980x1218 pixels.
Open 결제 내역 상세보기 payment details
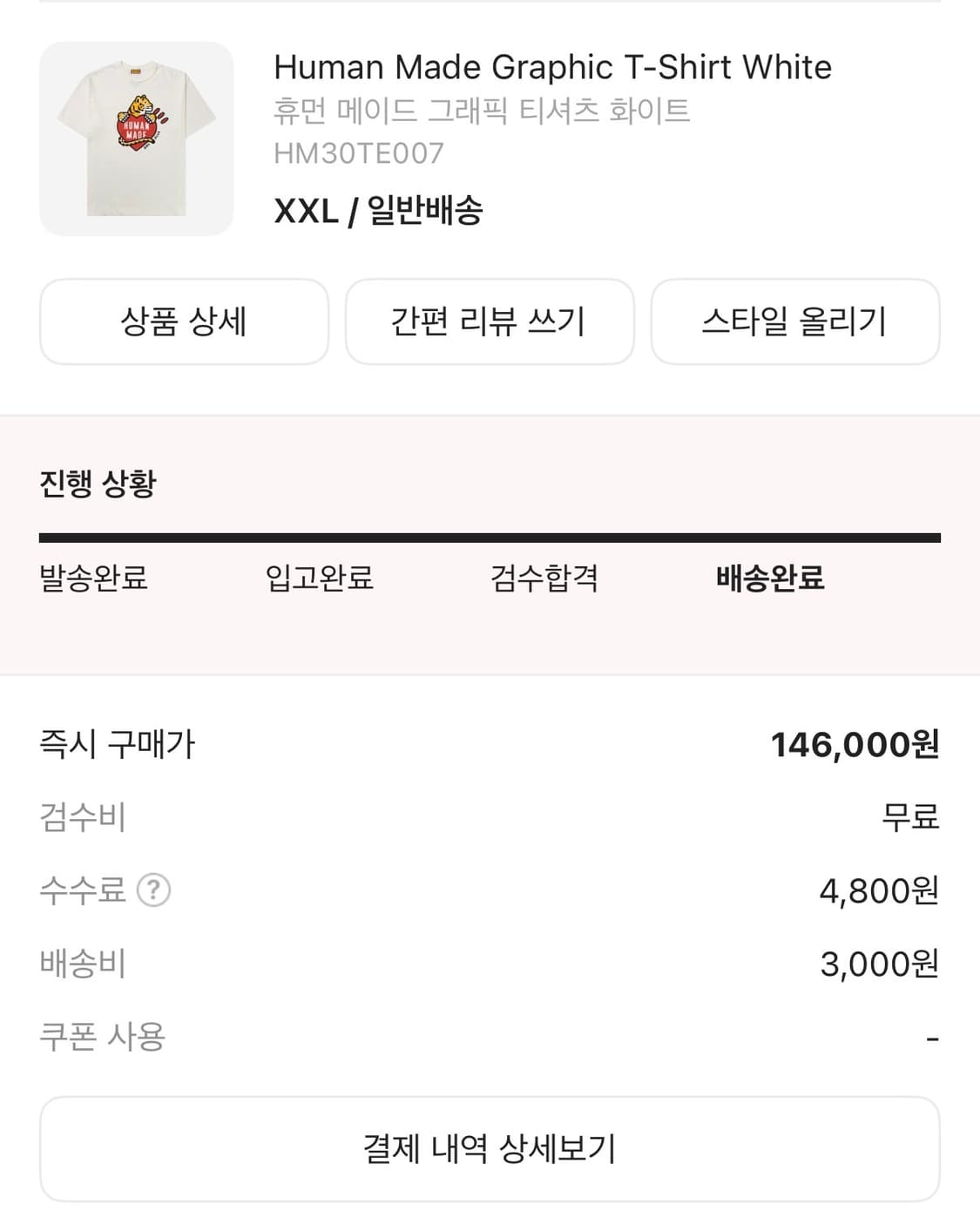click(x=490, y=1149)
